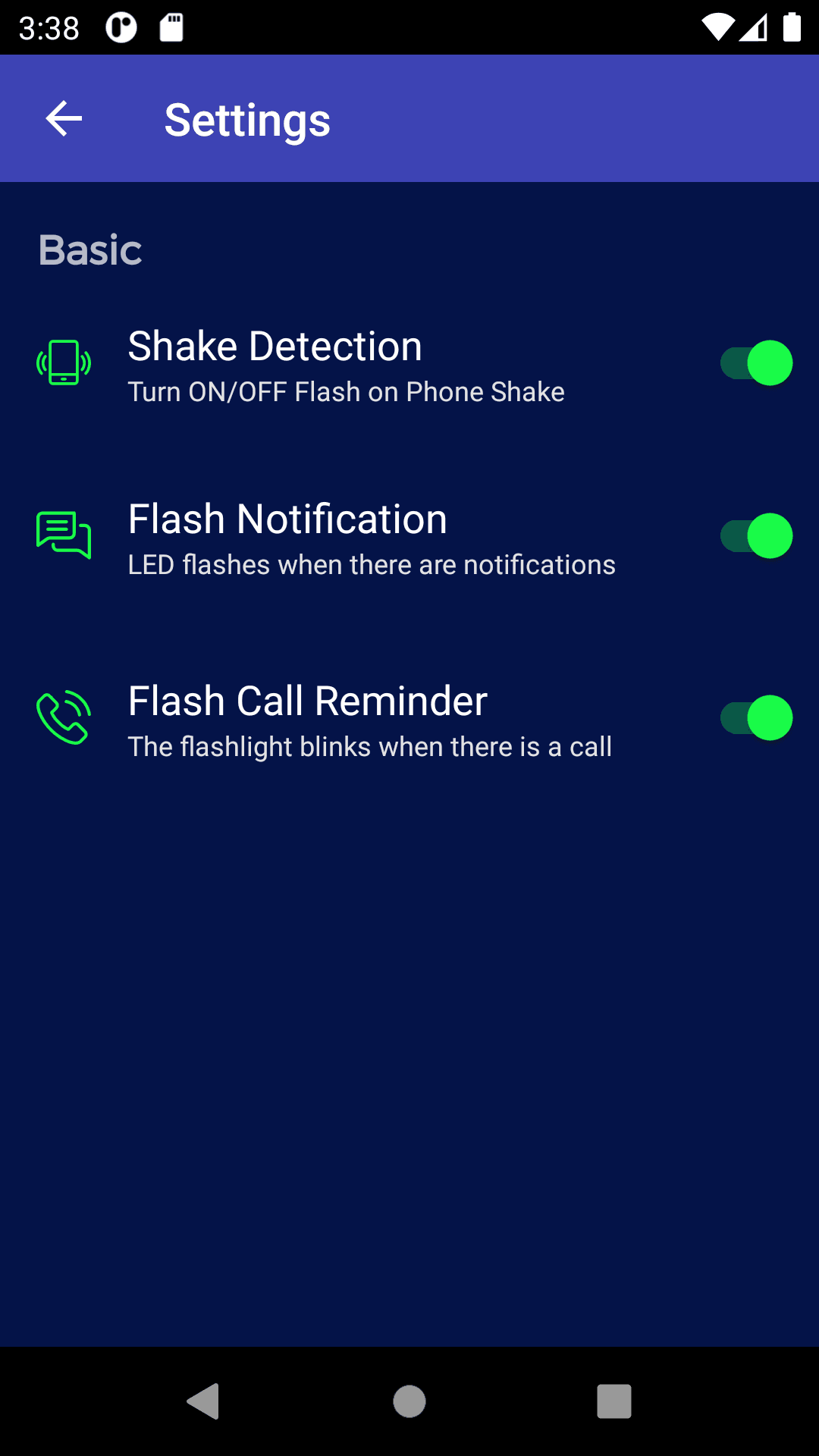Open recent apps from navigation bar
Screen dimensions: 819x1456
(614, 1401)
